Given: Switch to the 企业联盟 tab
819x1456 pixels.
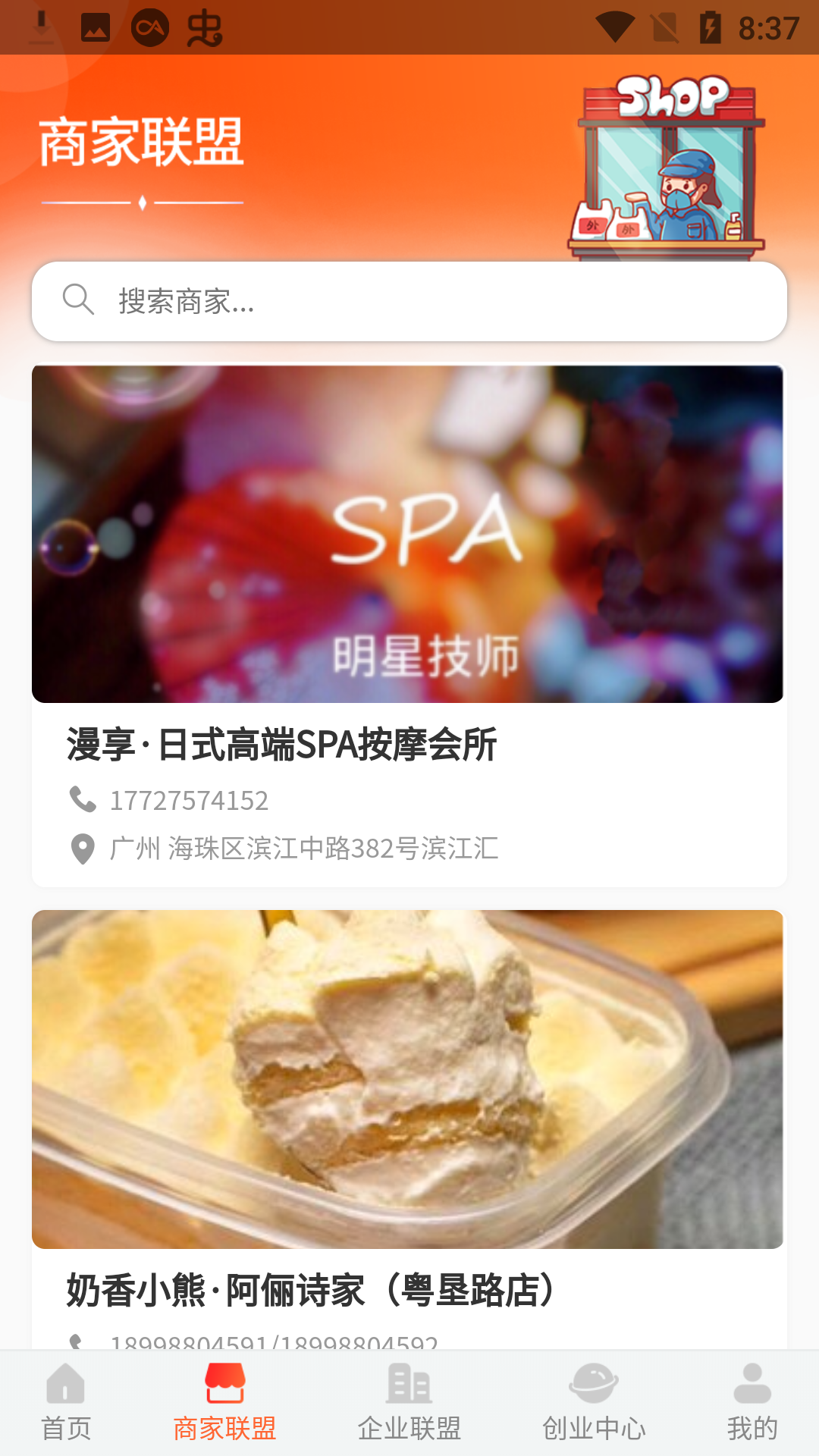Looking at the screenshot, I should point(409,1403).
